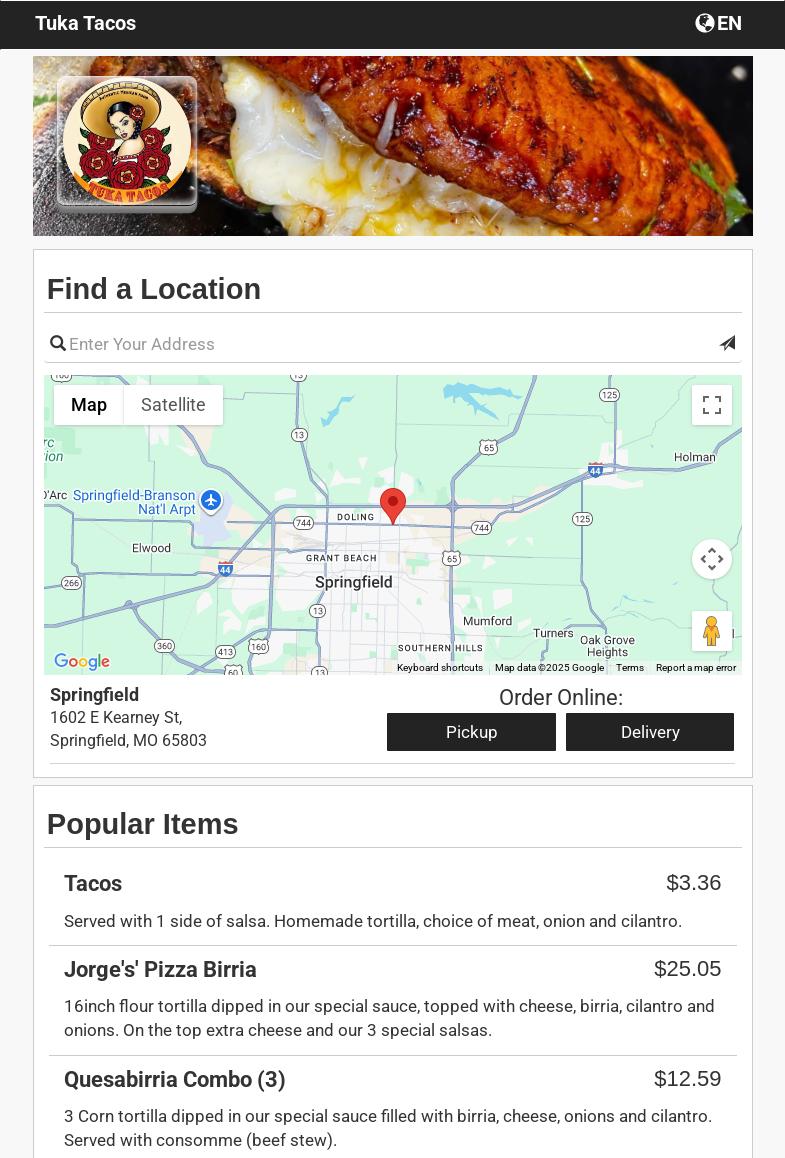
Task: Switch map to Satellite view
Action: pyautogui.click(x=173, y=405)
